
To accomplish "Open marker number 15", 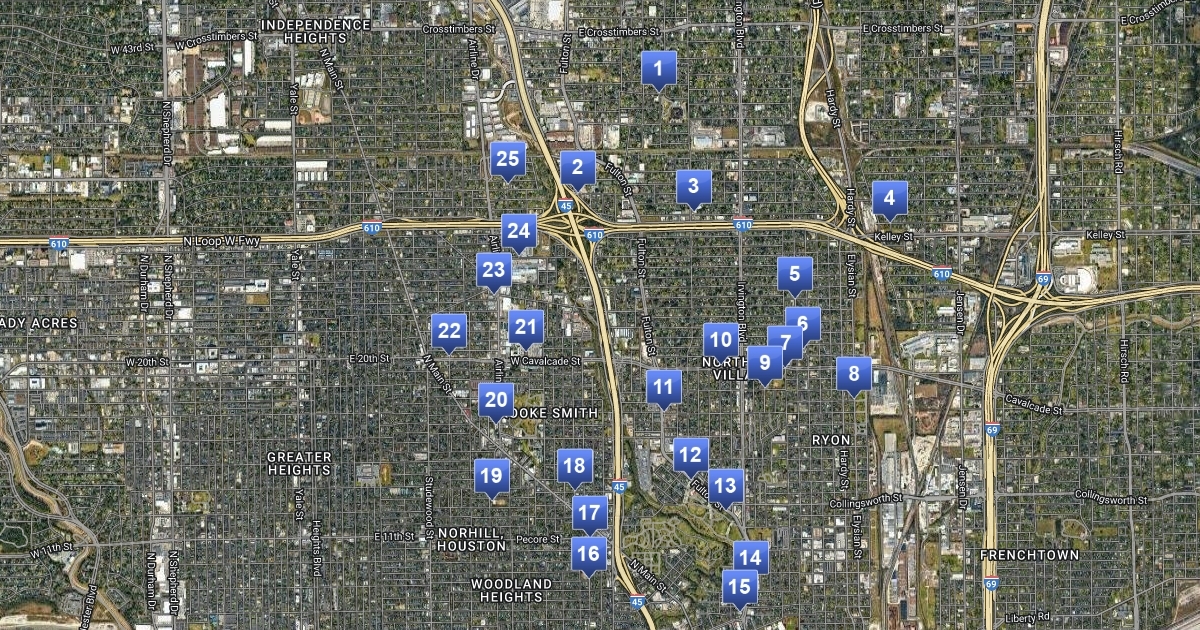I will pyautogui.click(x=739, y=587).
